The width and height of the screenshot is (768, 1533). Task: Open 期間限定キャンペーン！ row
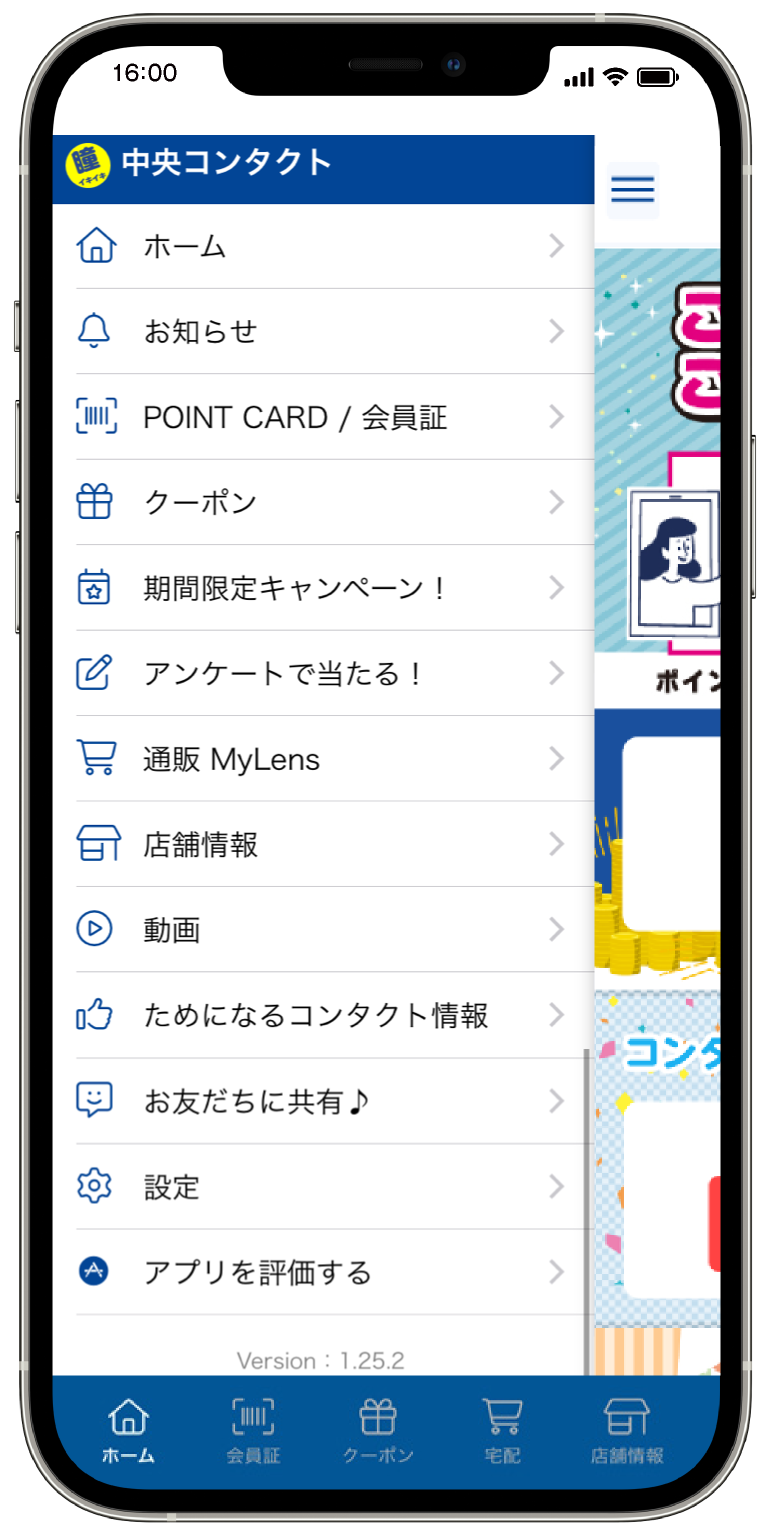[322, 588]
